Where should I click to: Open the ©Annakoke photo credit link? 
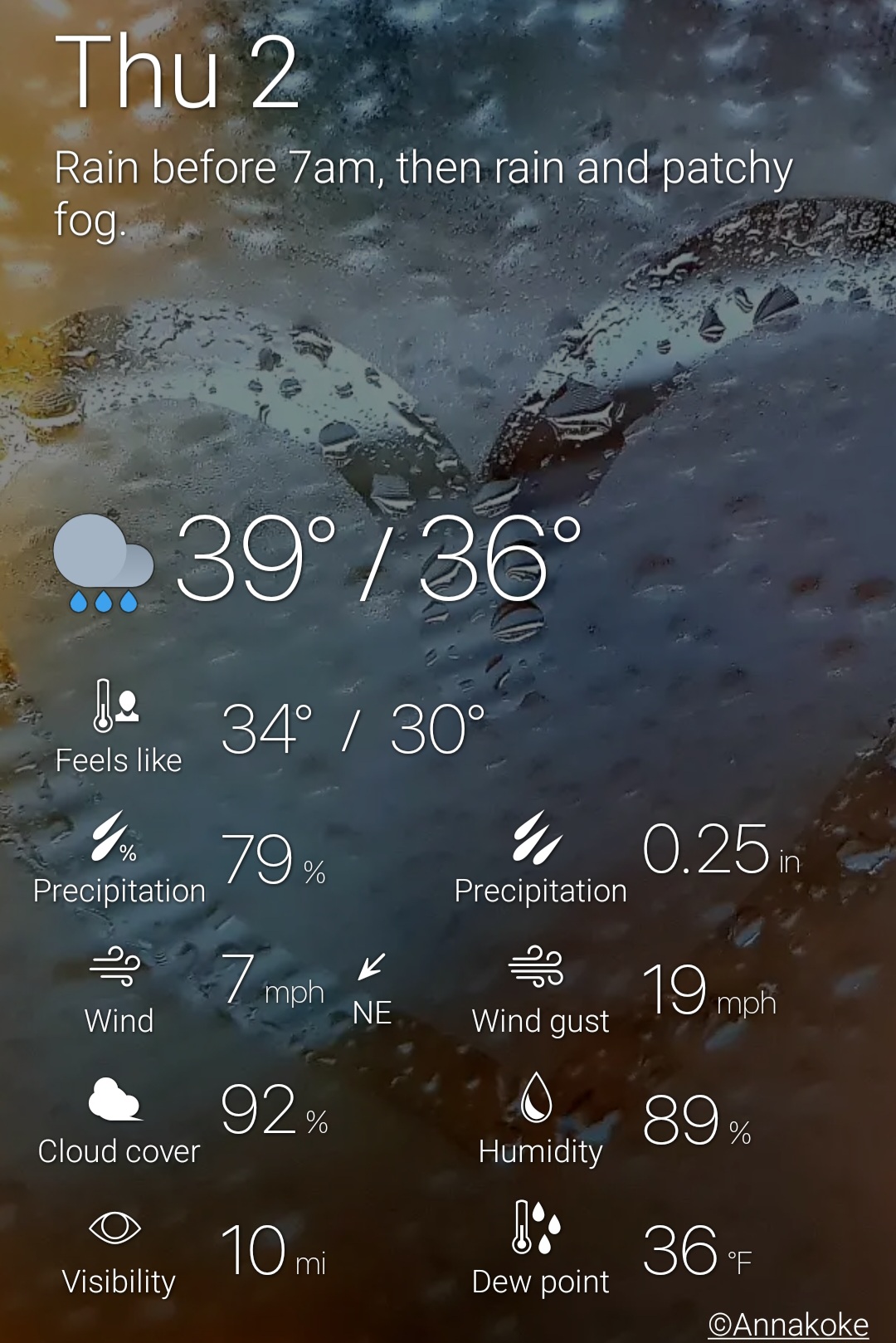pyautogui.click(x=787, y=1324)
